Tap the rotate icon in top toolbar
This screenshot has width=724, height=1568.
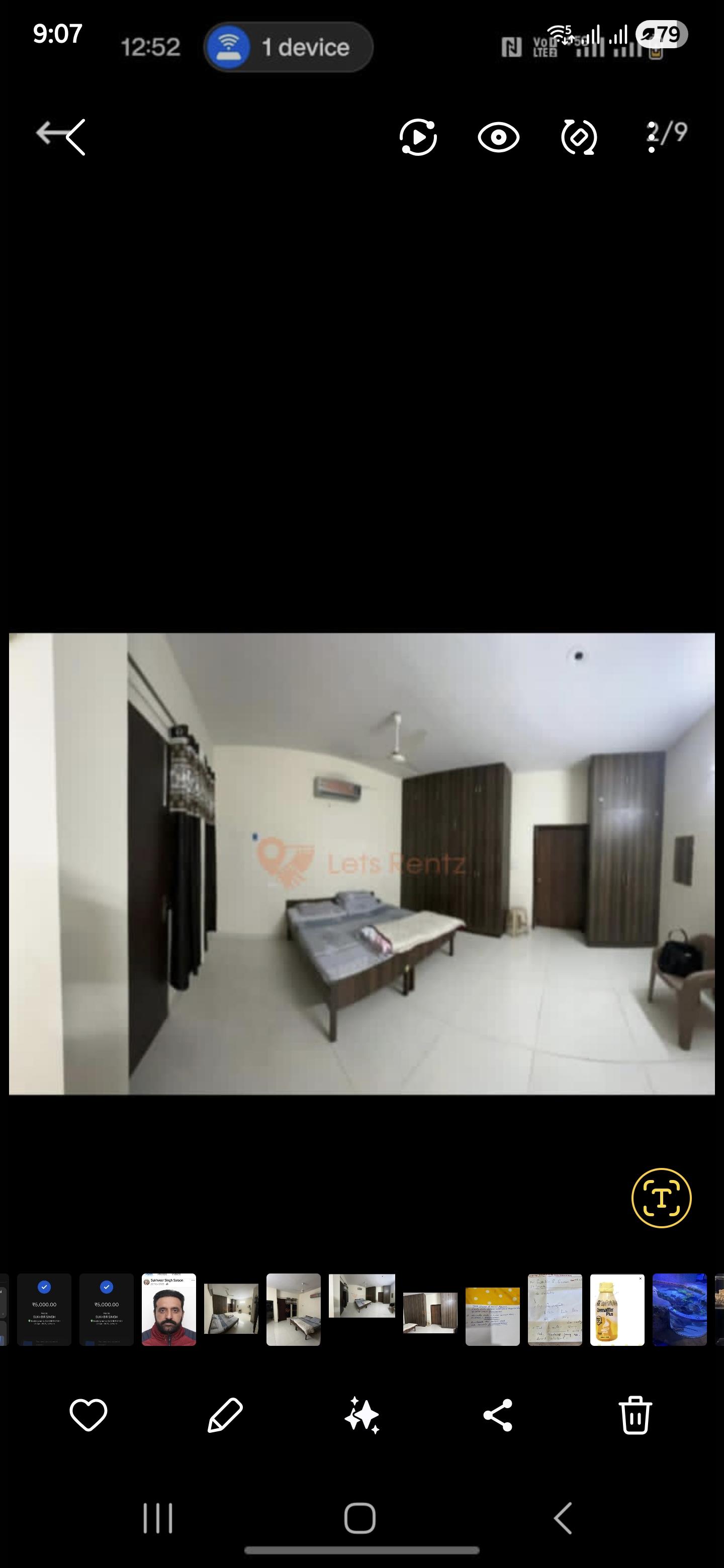[579, 138]
